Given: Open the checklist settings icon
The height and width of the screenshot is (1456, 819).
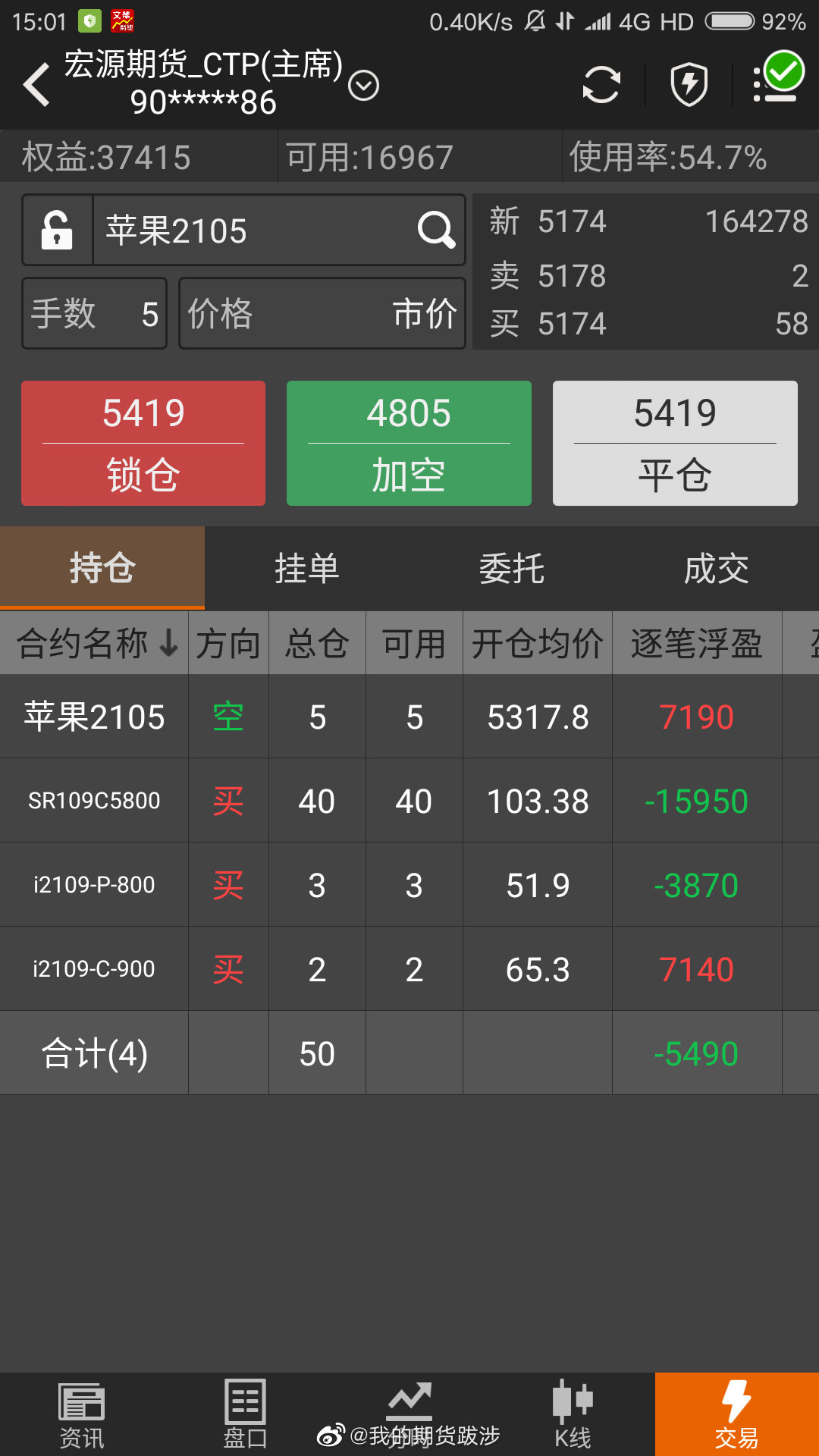Looking at the screenshot, I should [778, 79].
